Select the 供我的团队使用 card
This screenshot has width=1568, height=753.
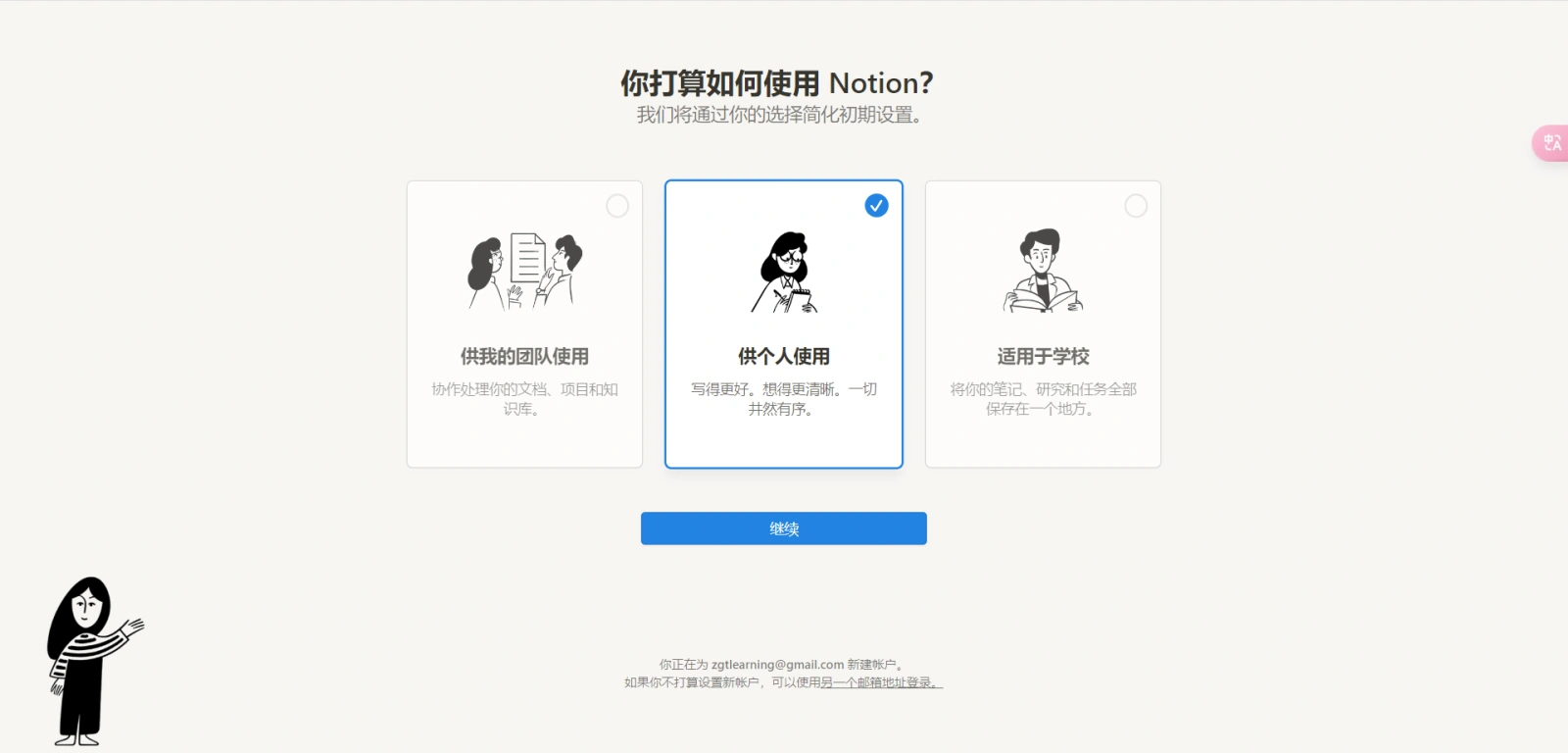coord(524,325)
